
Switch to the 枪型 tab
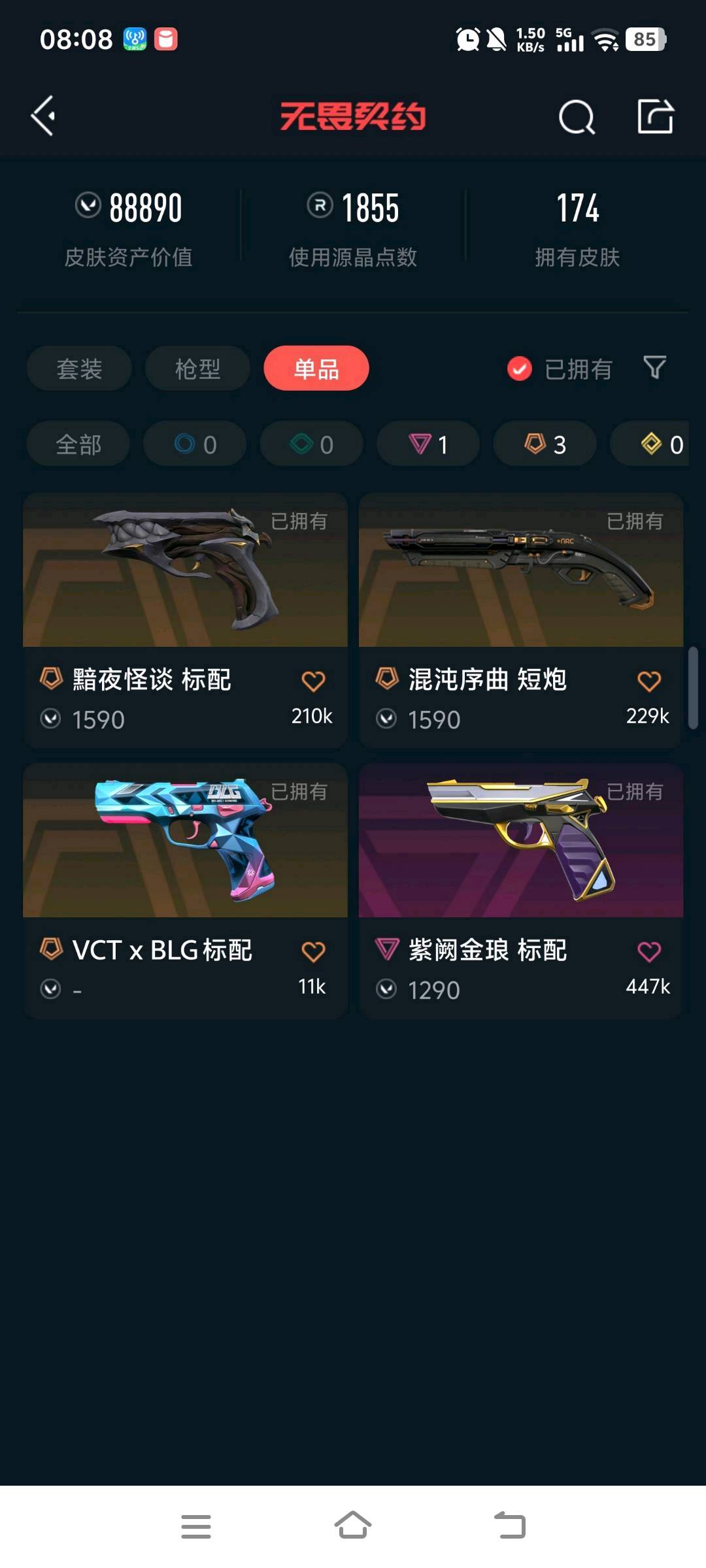(197, 368)
